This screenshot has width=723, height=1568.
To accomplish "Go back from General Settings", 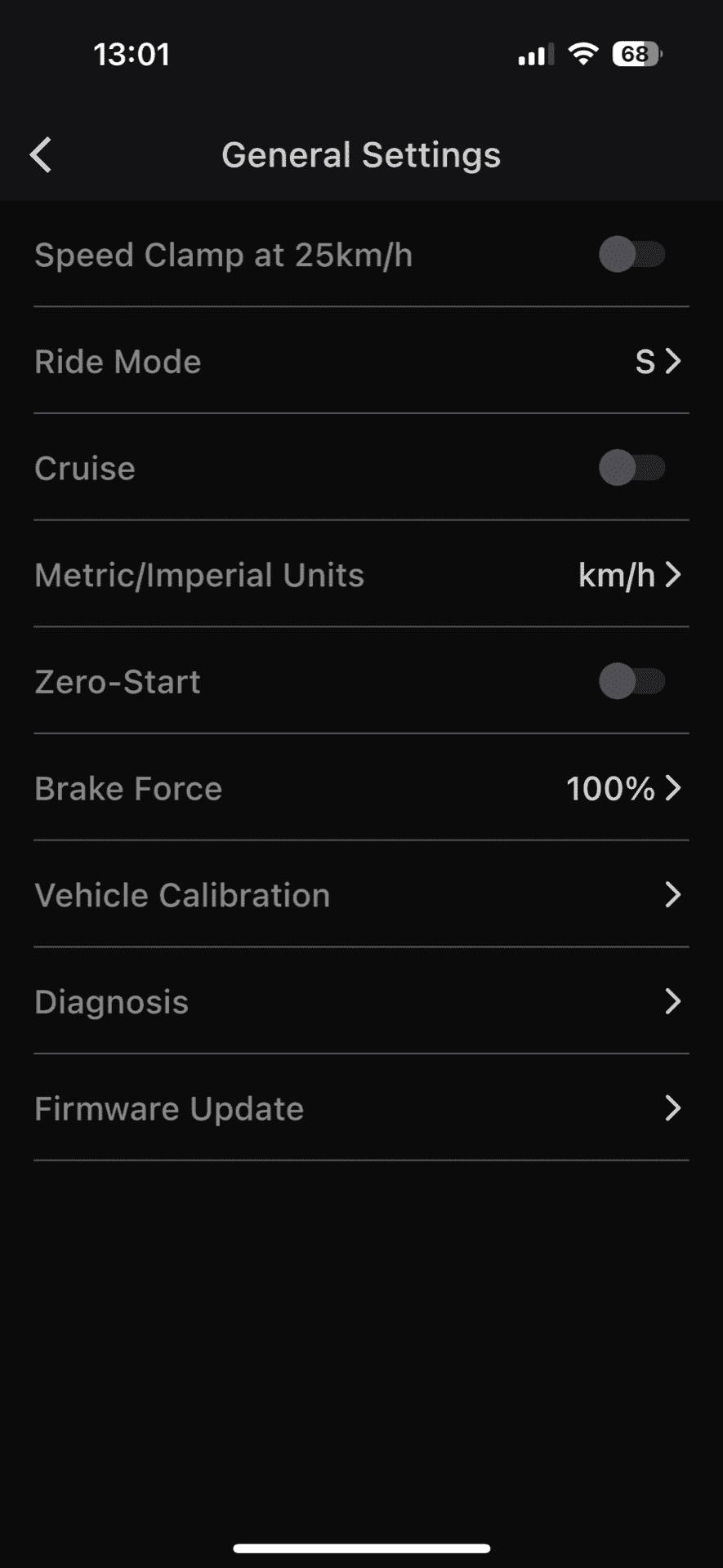I will 41,154.
